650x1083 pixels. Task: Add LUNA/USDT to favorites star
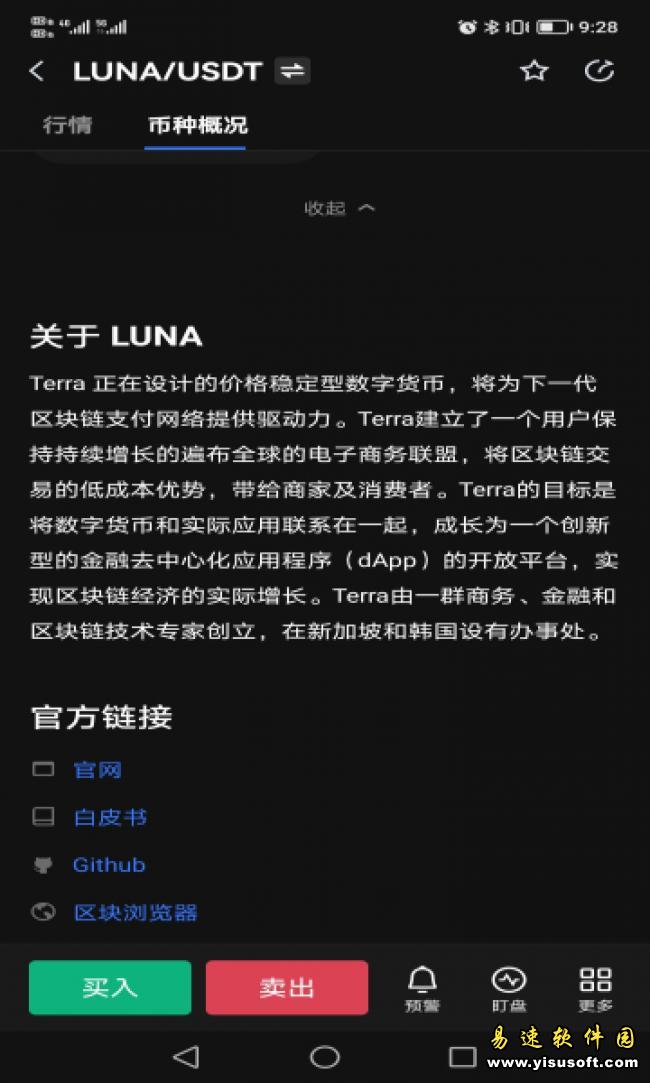534,71
